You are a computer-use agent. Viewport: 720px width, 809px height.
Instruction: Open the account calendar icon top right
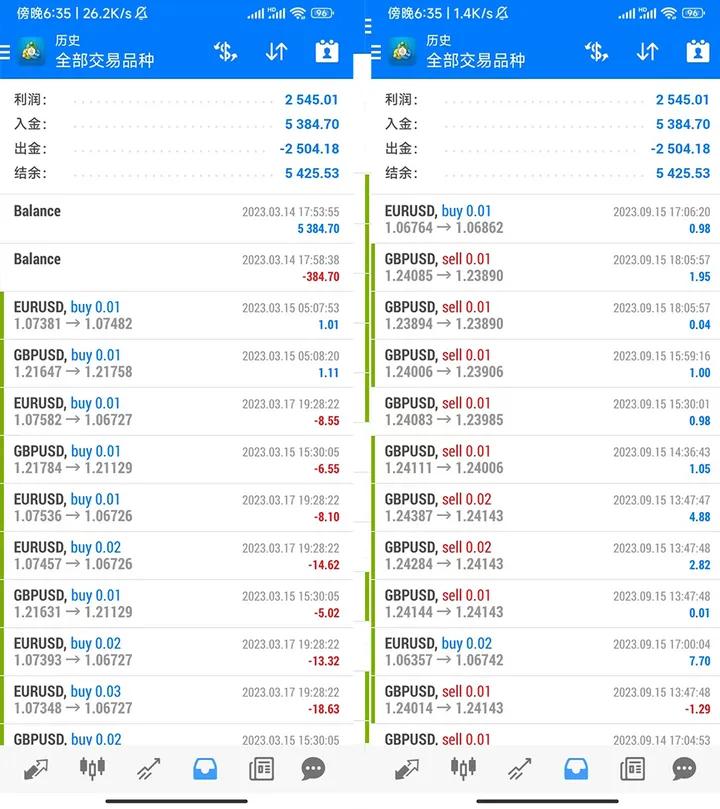pyautogui.click(x=326, y=50)
